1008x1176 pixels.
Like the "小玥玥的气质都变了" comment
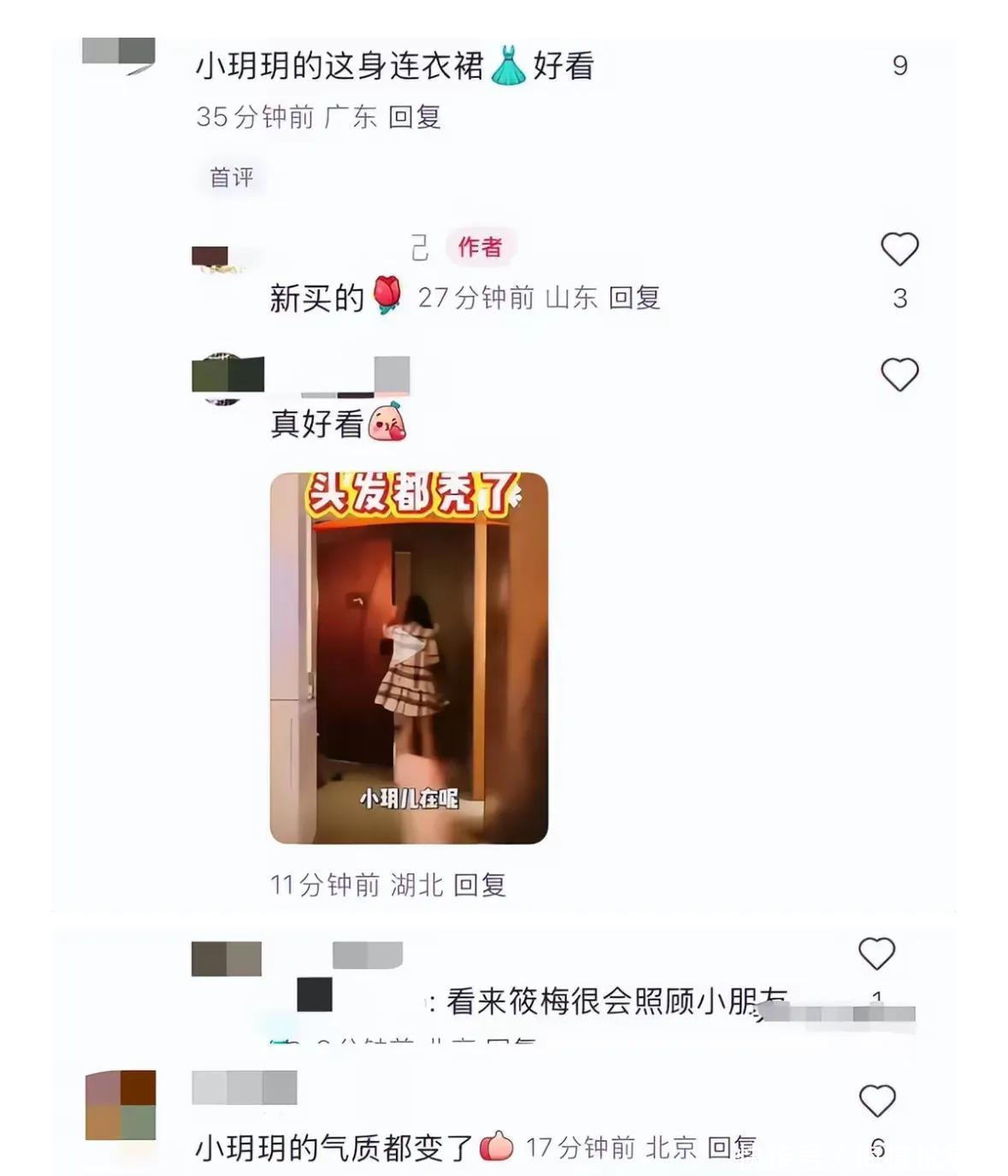pos(876,1101)
